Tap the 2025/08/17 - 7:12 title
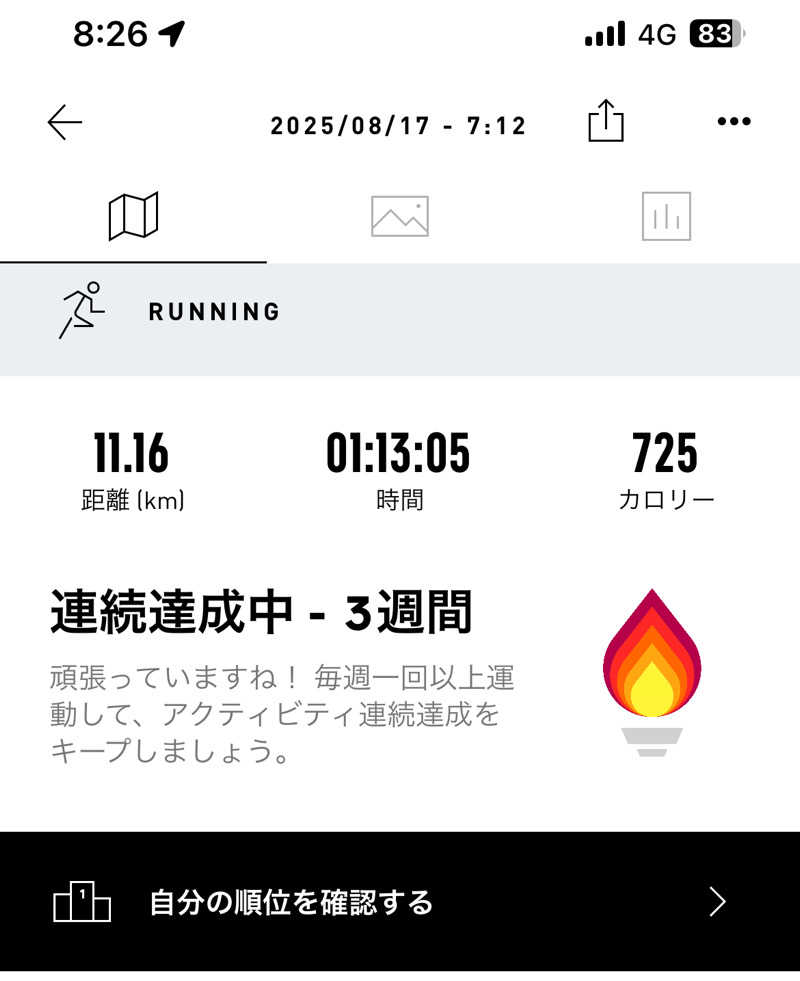This screenshot has height=981, width=800. 398,124
